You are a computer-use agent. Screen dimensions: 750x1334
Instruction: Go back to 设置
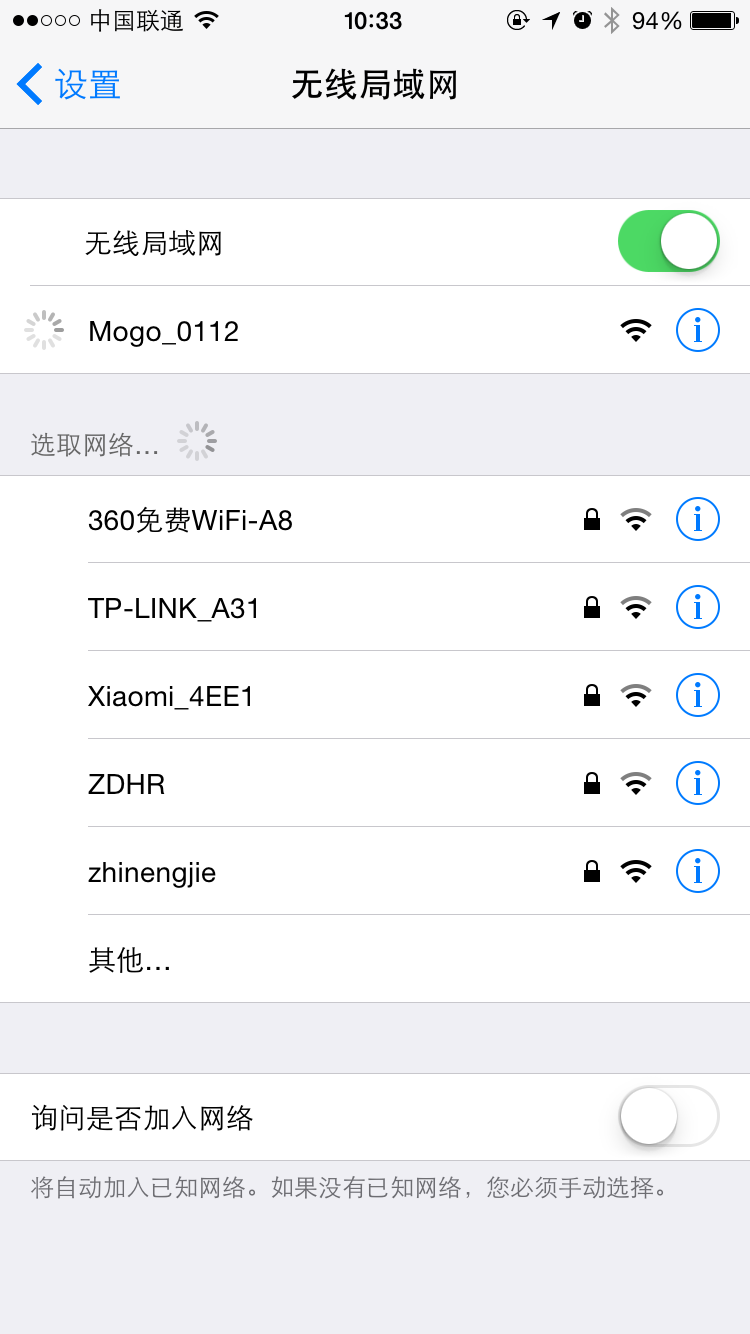[70, 85]
